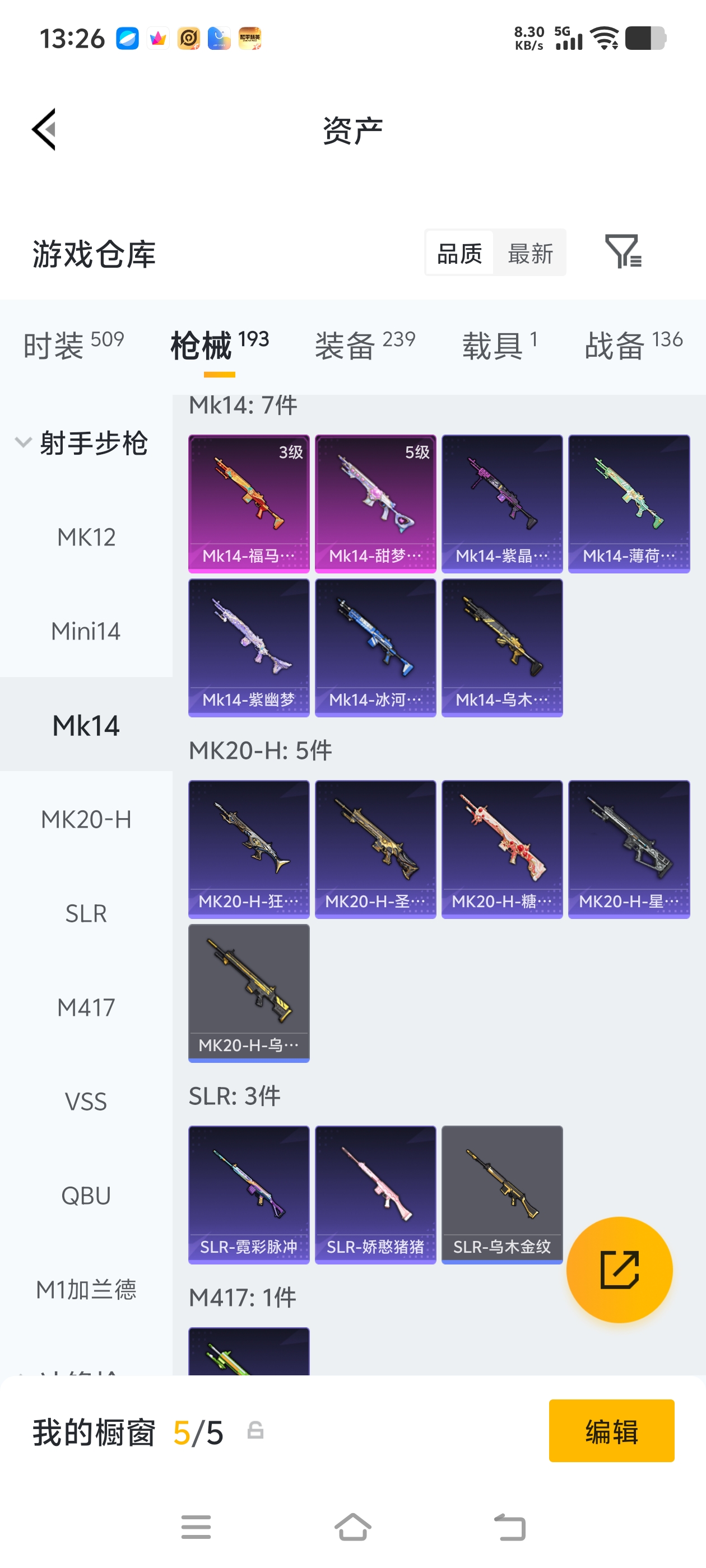This screenshot has width=706, height=1568.
Task: Select Mini14 in the sidebar
Action: pos(86,631)
